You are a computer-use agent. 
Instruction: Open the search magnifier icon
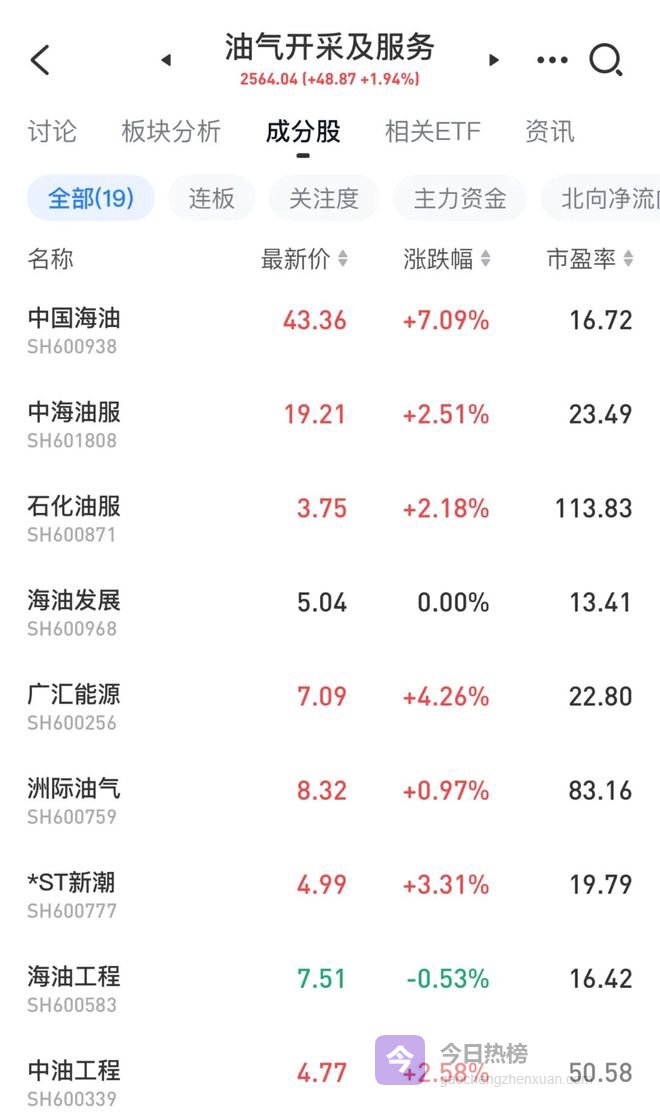click(x=606, y=60)
